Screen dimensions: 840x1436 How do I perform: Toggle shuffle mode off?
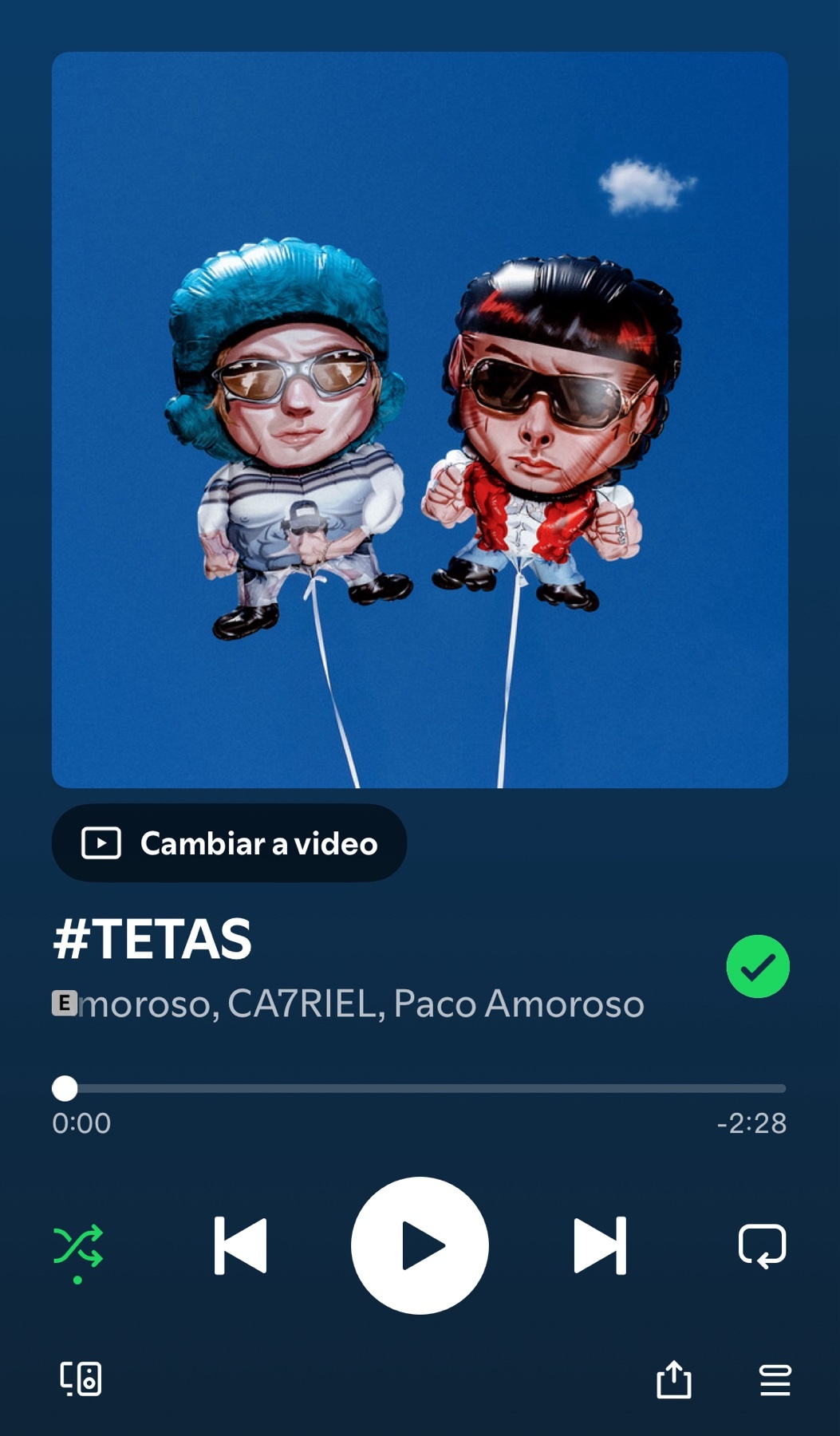[77, 1247]
